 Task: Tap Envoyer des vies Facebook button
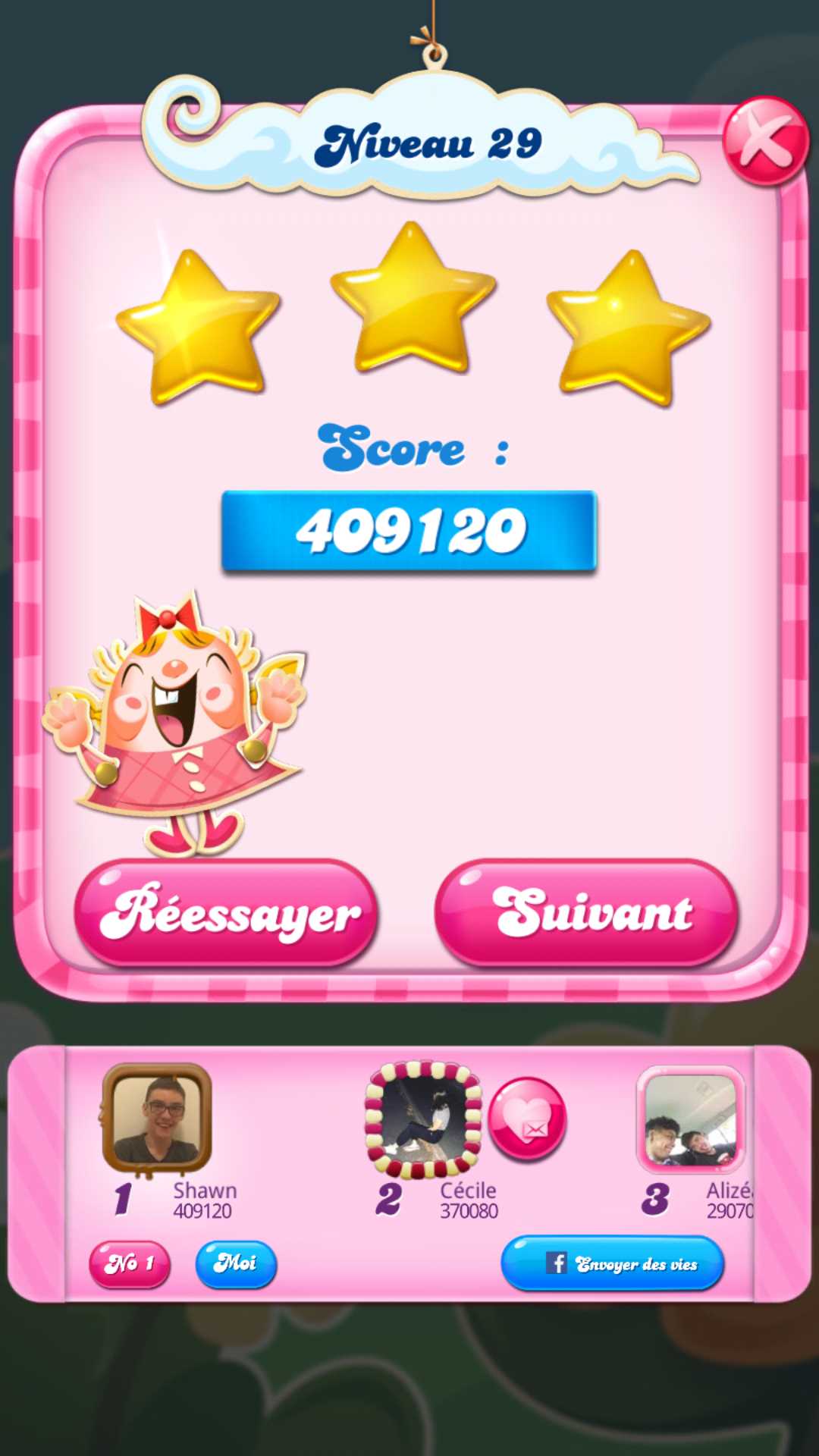point(613,1264)
